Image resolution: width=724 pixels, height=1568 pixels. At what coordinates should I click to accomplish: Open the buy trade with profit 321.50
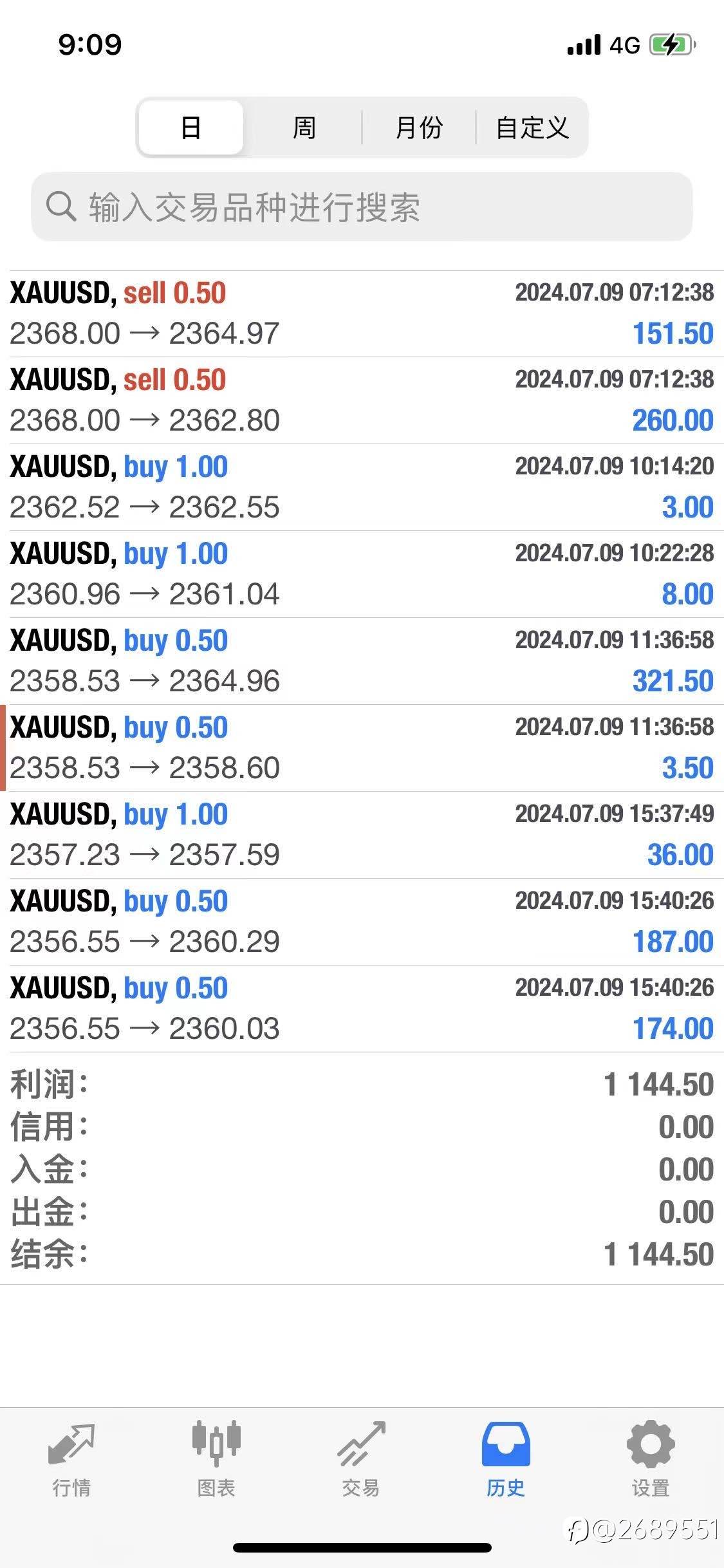pos(362,662)
